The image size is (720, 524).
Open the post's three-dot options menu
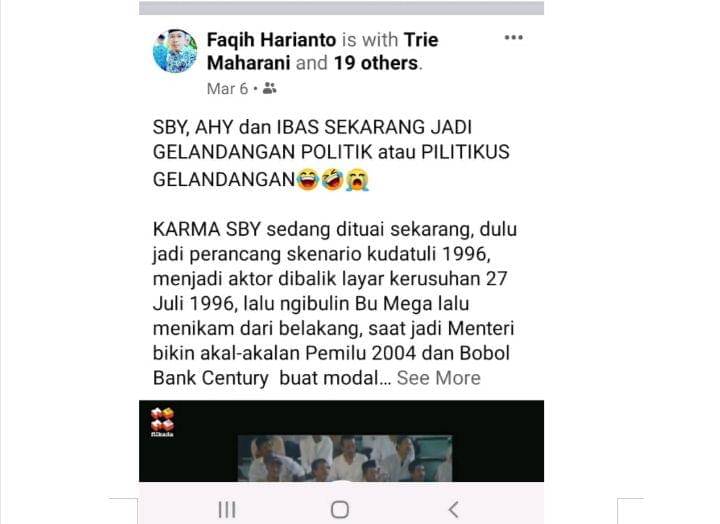(x=513, y=38)
